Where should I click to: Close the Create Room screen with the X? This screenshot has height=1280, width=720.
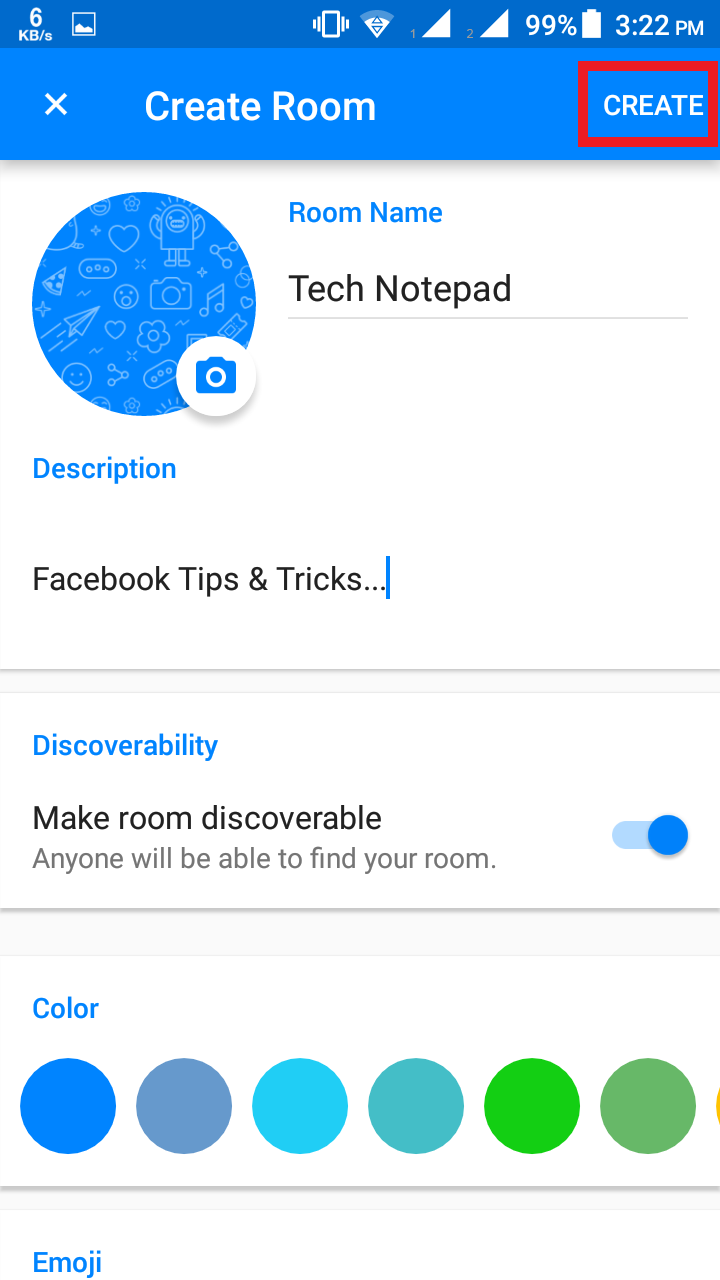[55, 104]
